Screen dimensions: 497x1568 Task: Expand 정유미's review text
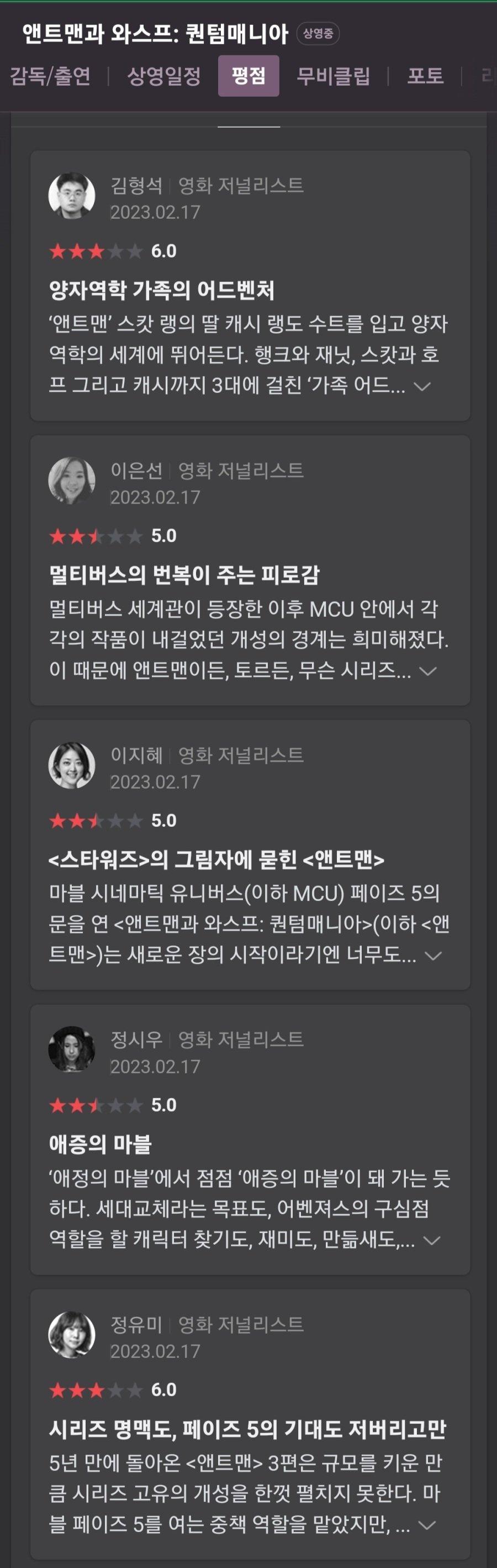click(427, 1525)
